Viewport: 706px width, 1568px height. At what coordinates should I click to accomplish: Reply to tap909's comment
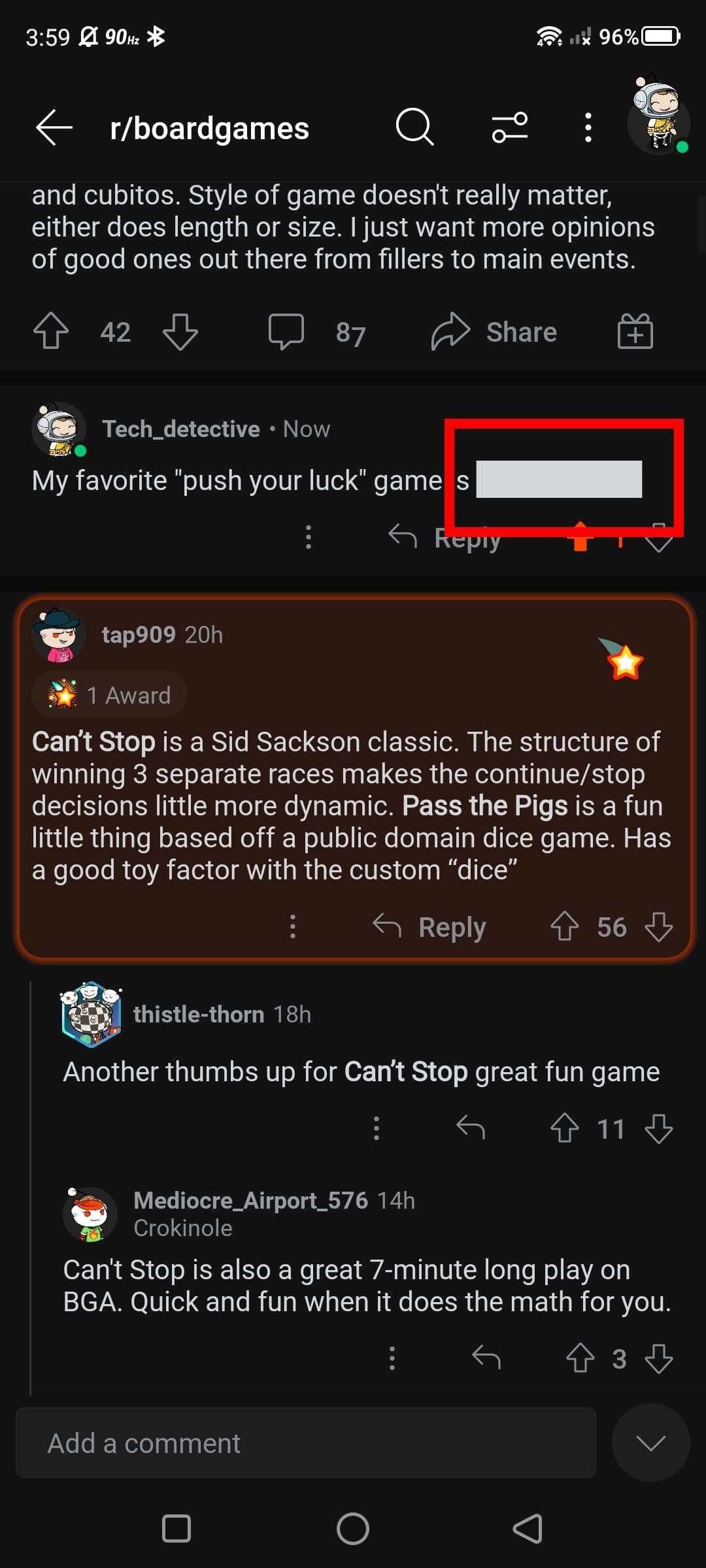(430, 926)
